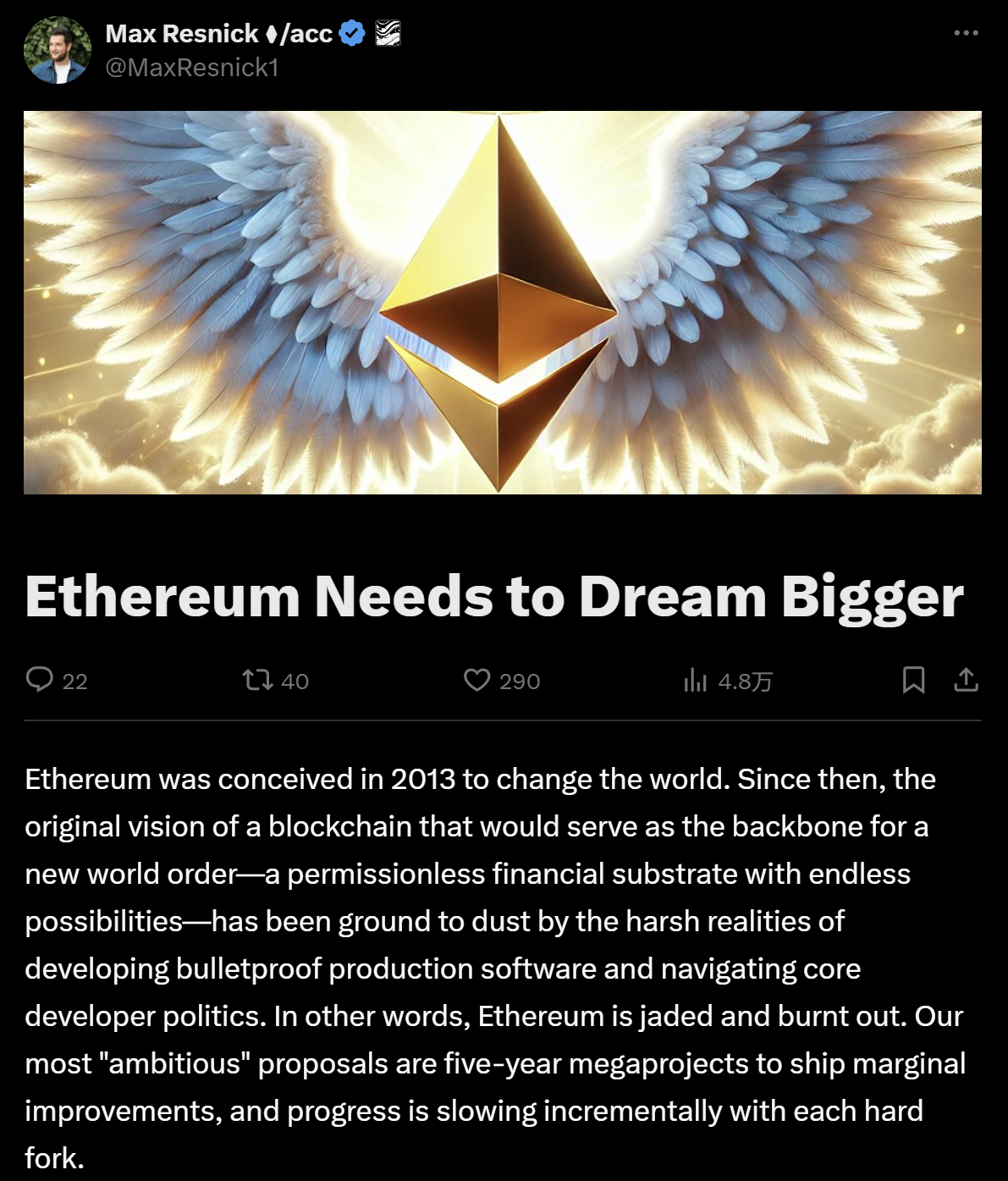1008x1181 pixels.
Task: Share this post
Action: click(966, 680)
